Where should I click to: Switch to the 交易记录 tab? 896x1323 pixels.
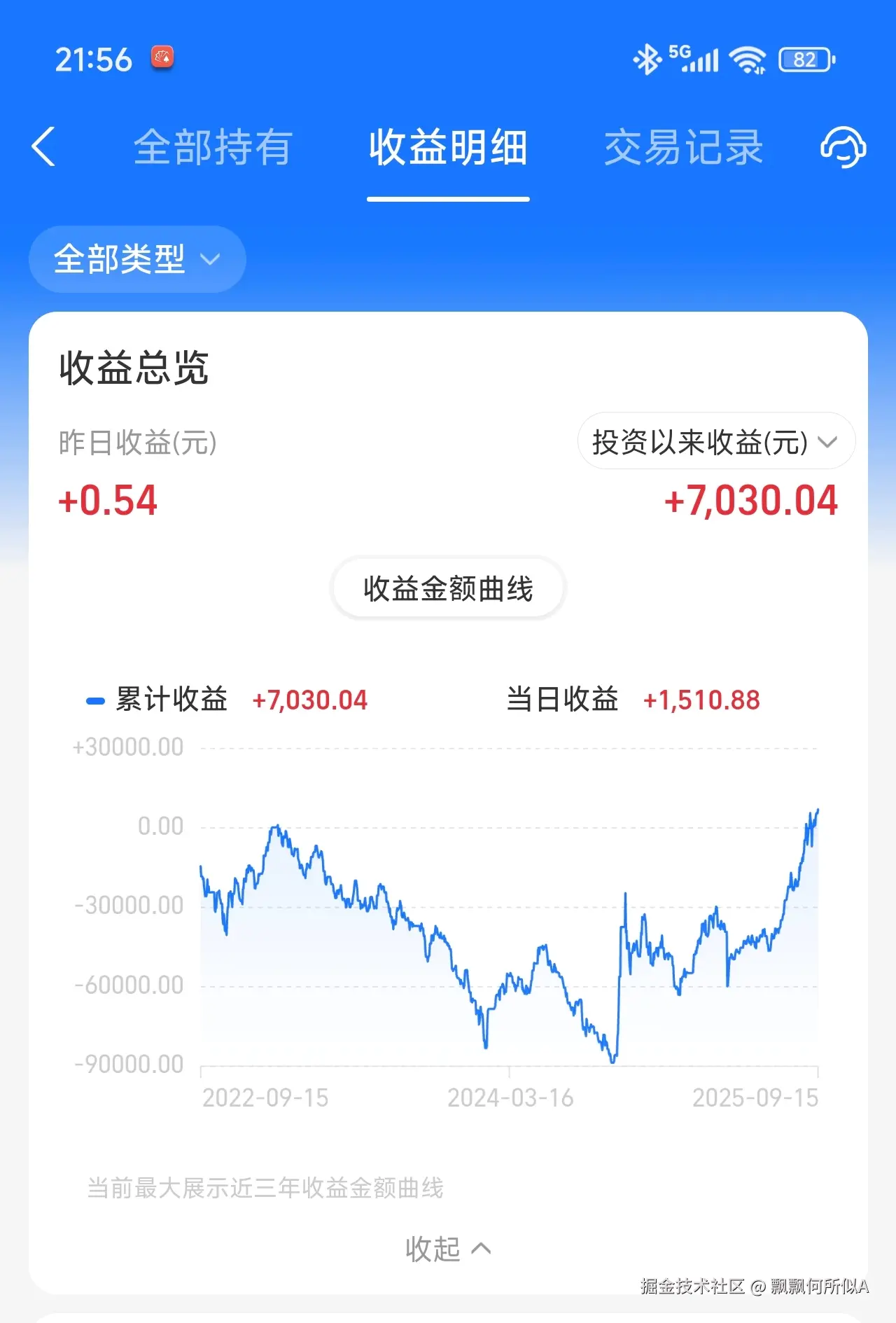pyautogui.click(x=684, y=147)
